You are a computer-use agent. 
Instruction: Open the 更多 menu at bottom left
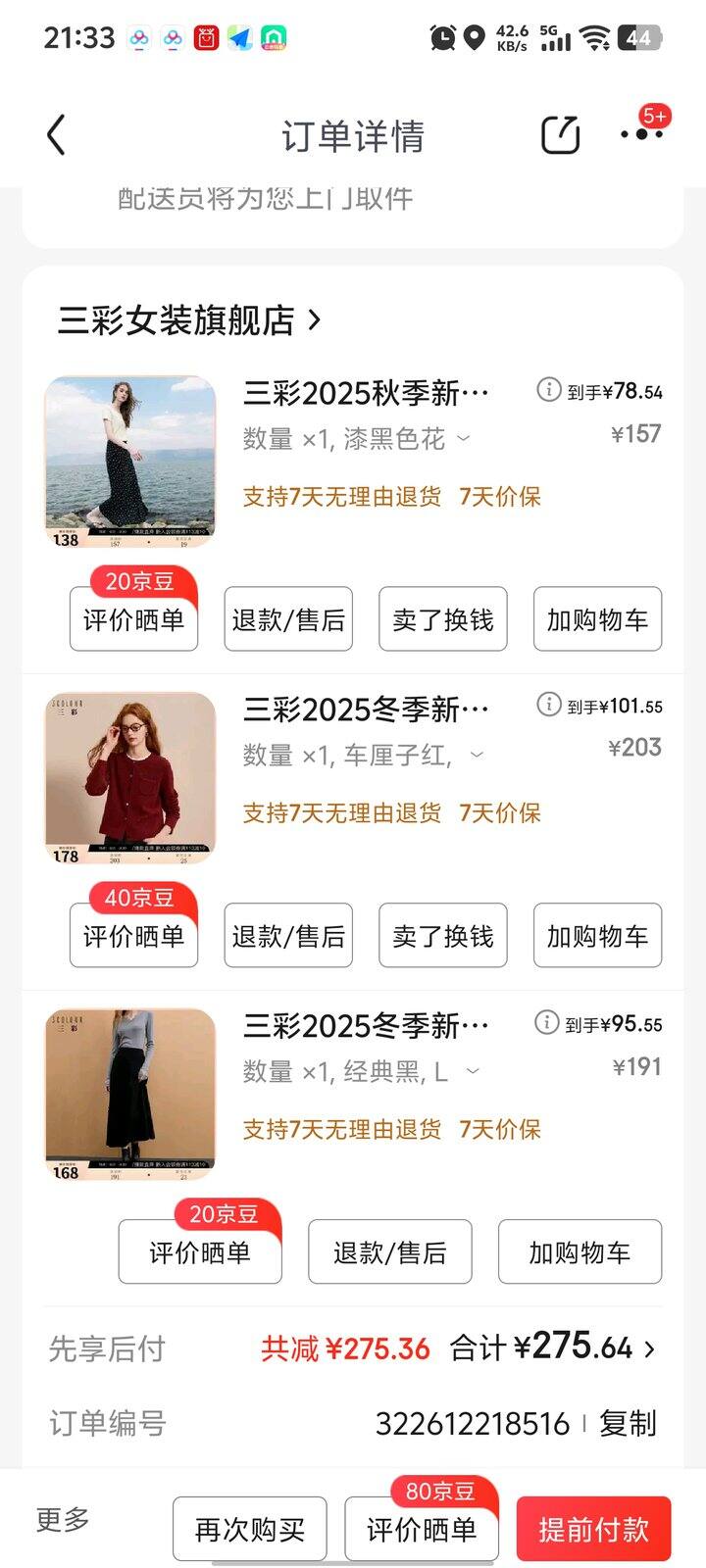click(x=61, y=1520)
